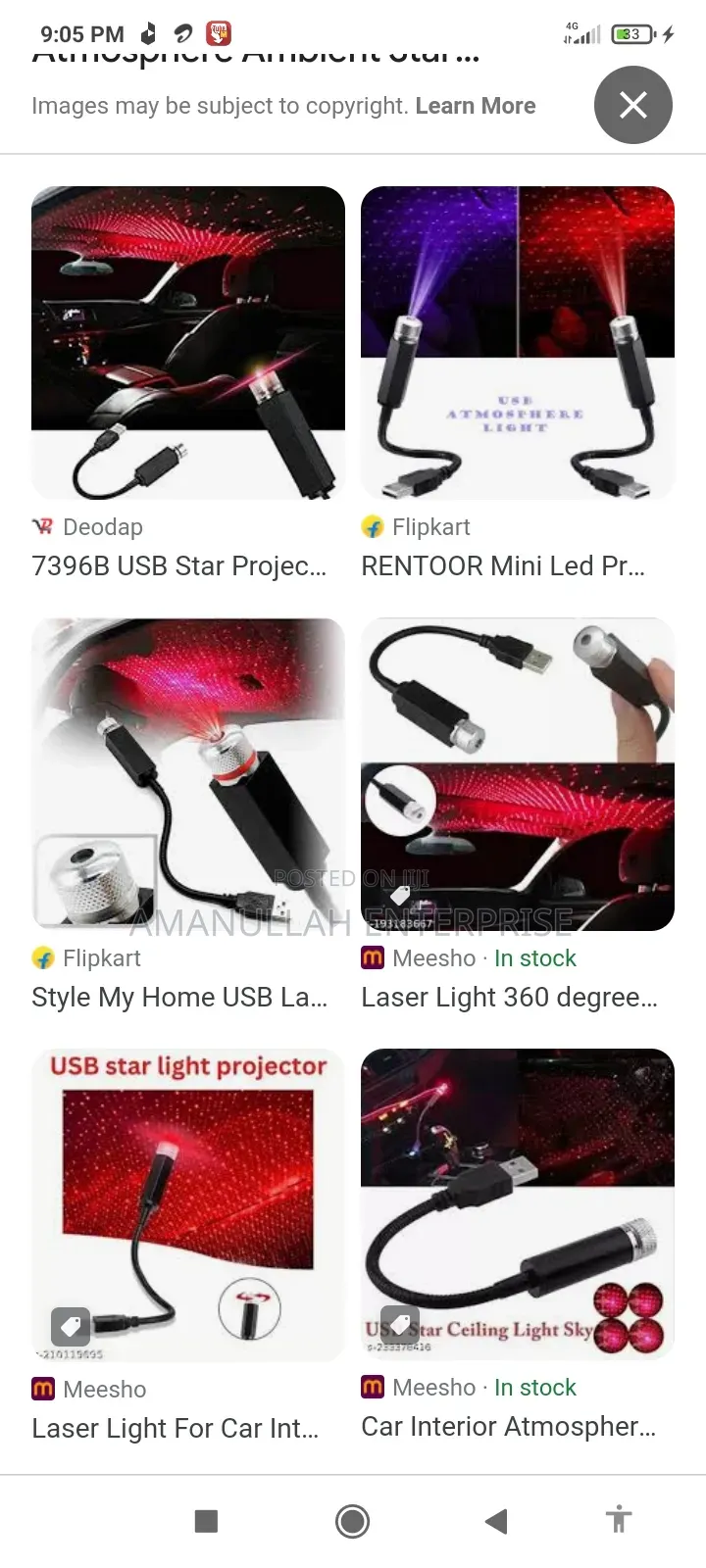This screenshot has width=706, height=1568.
Task: Open the RENTOOR Mini Led Pr listing title
Action: pos(503,565)
